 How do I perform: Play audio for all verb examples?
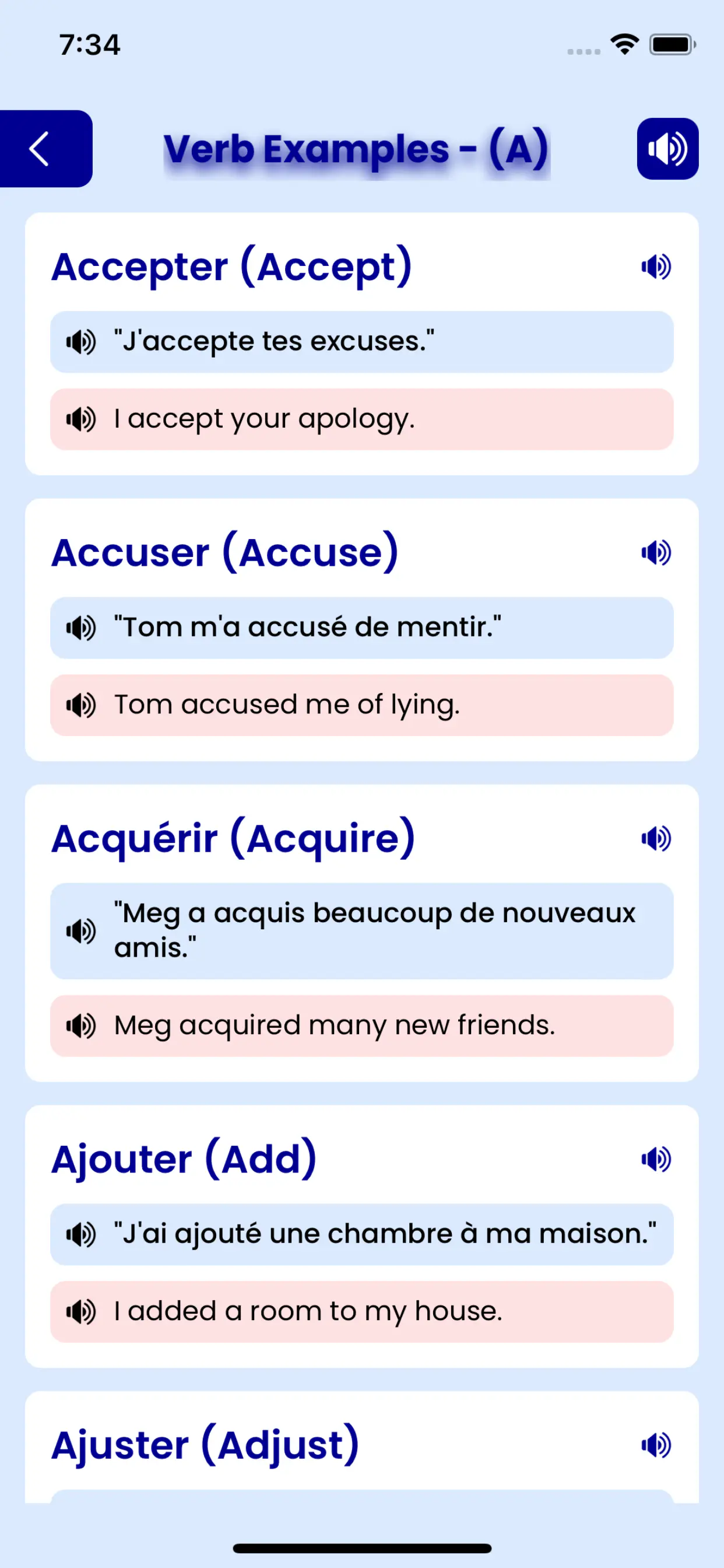coord(667,149)
